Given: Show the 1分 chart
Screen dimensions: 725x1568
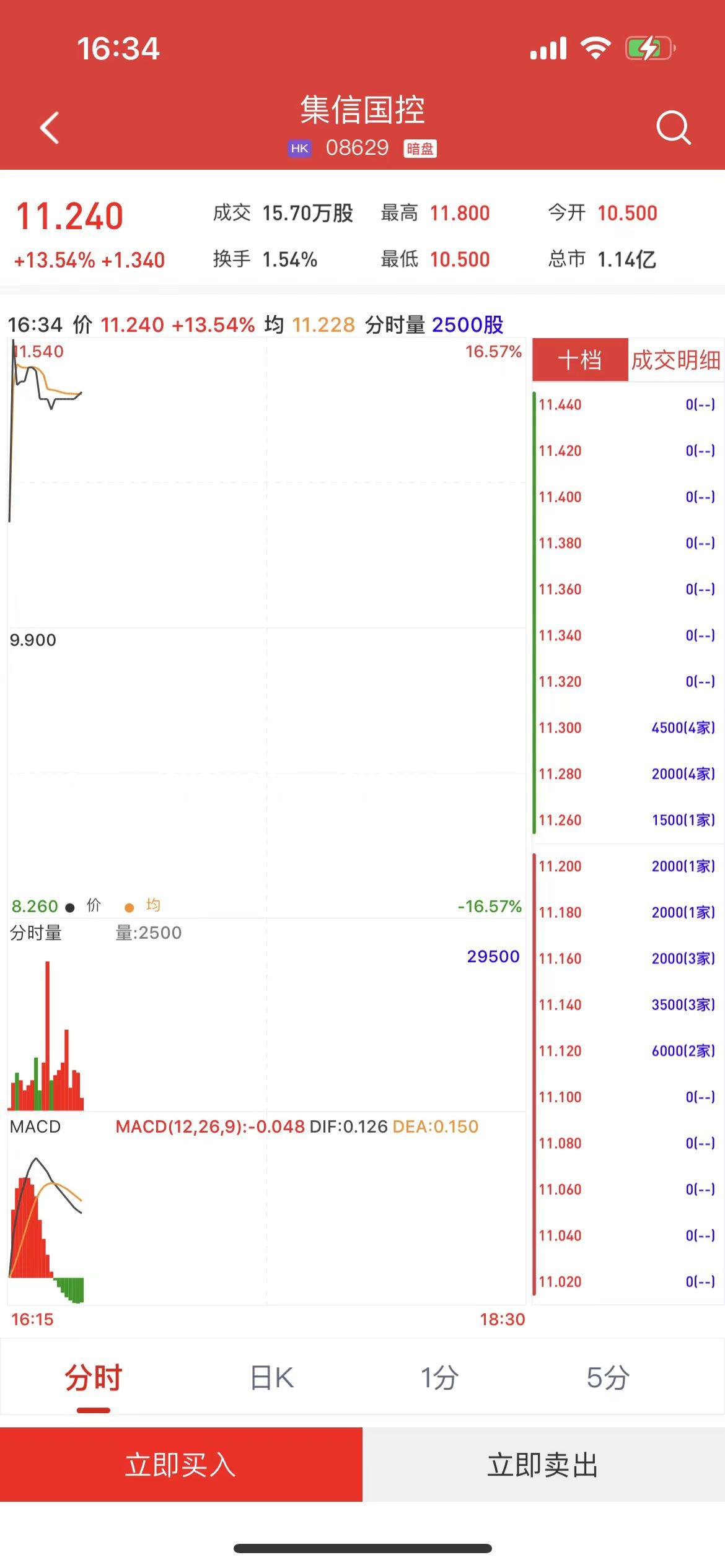Looking at the screenshot, I should [x=439, y=1378].
